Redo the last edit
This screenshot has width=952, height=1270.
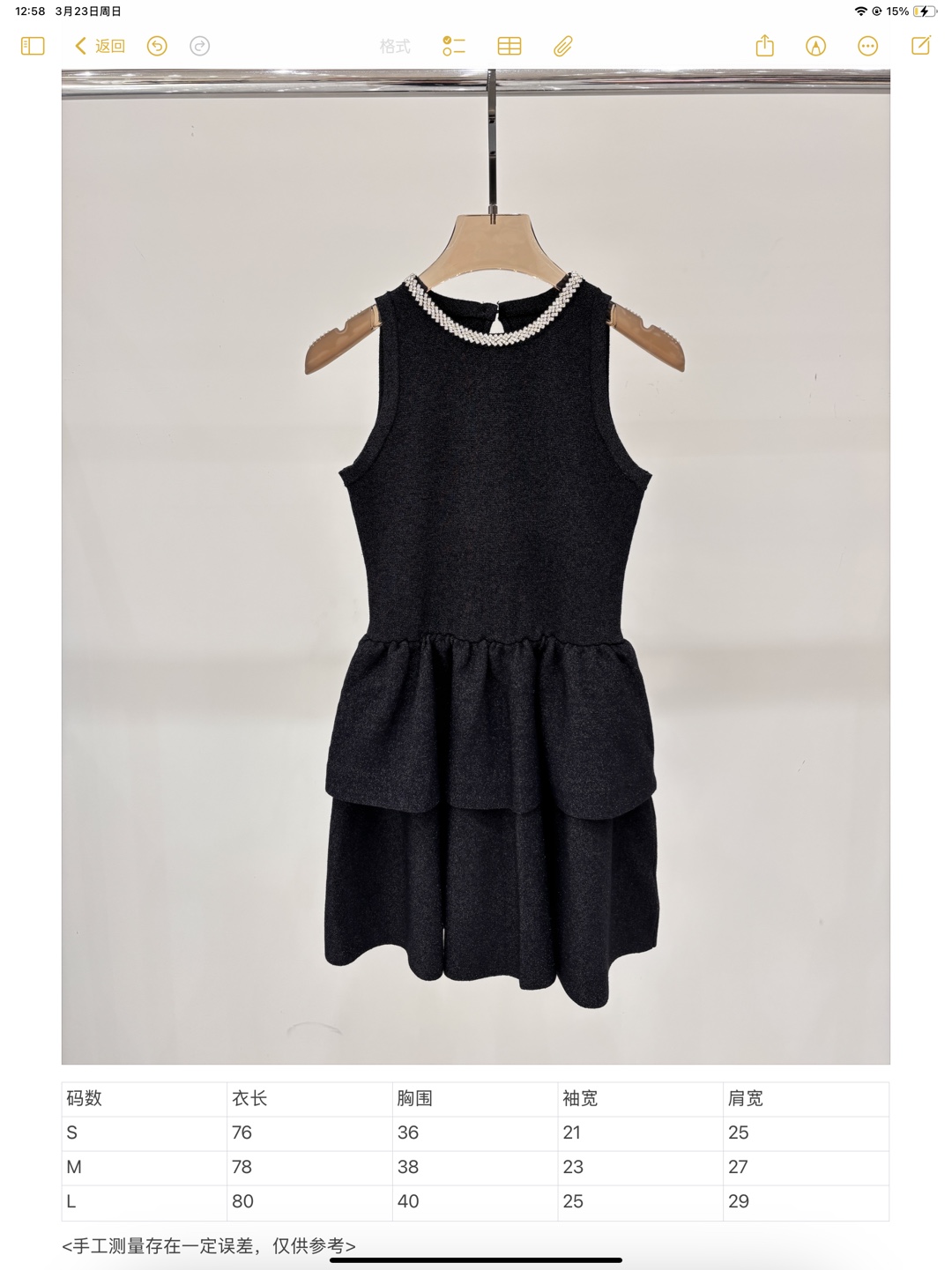[200, 46]
